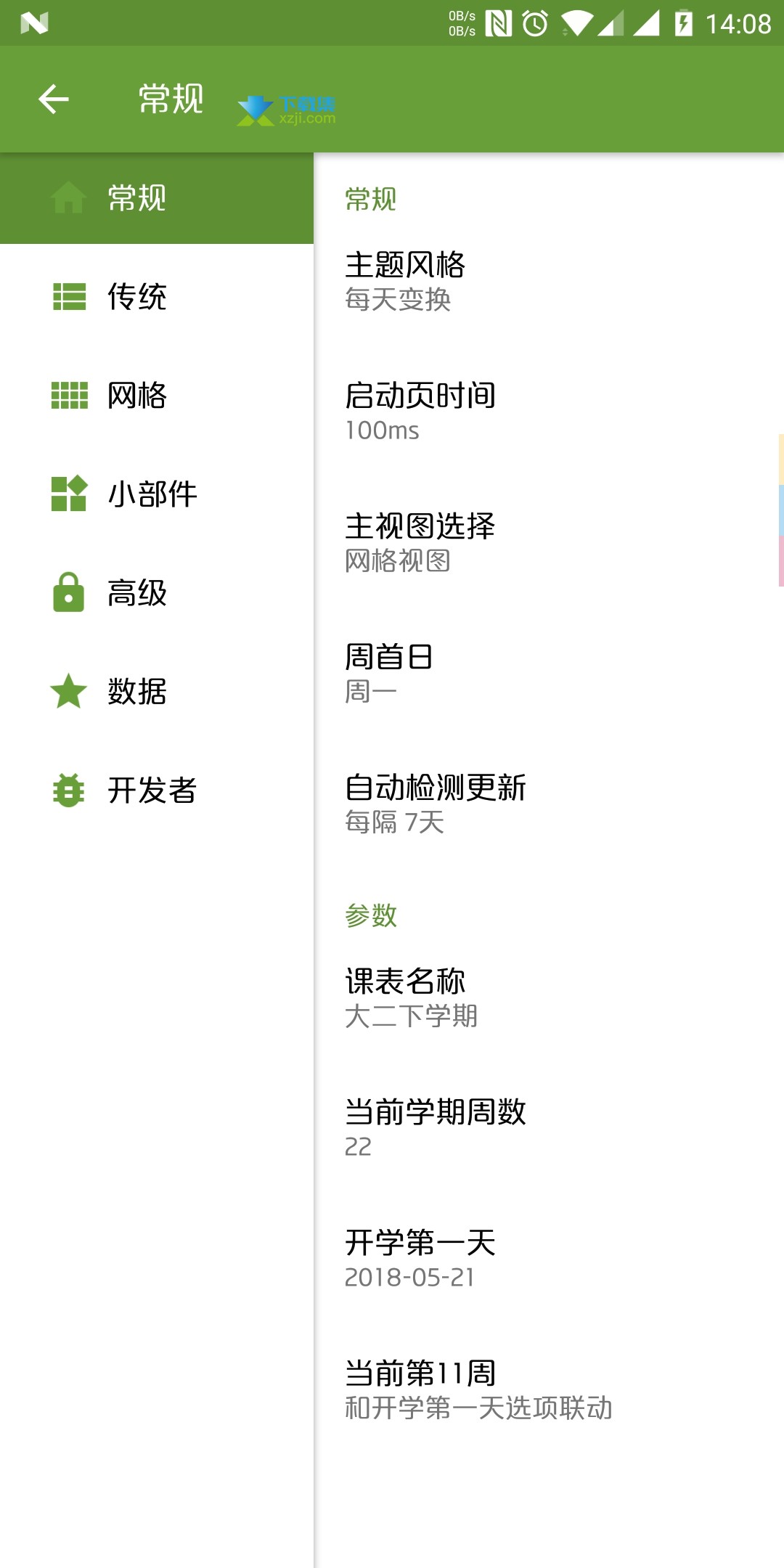
Task: Set the 当前学期周数 value
Action: point(549,1129)
